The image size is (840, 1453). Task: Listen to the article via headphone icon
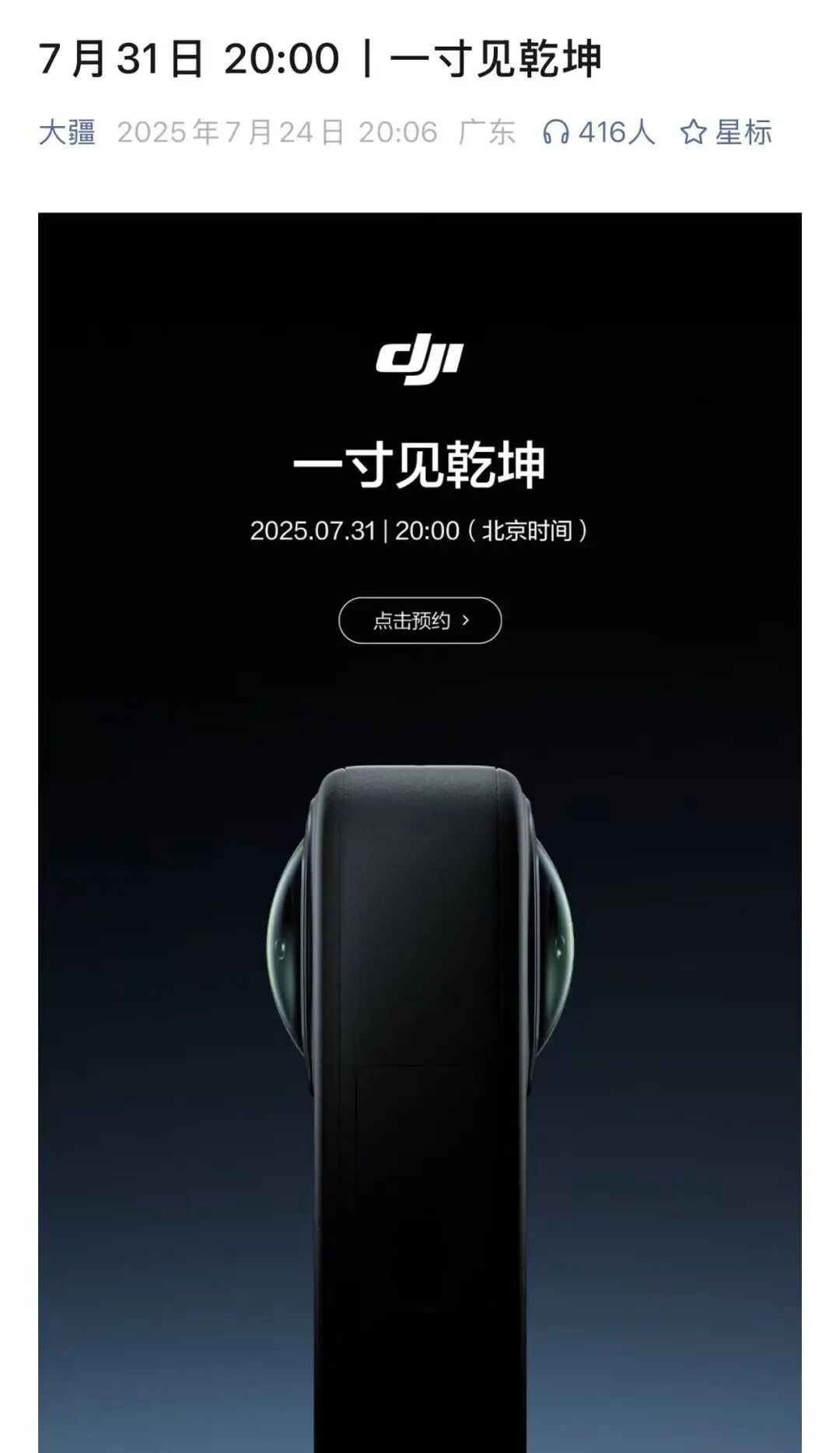coord(555,132)
